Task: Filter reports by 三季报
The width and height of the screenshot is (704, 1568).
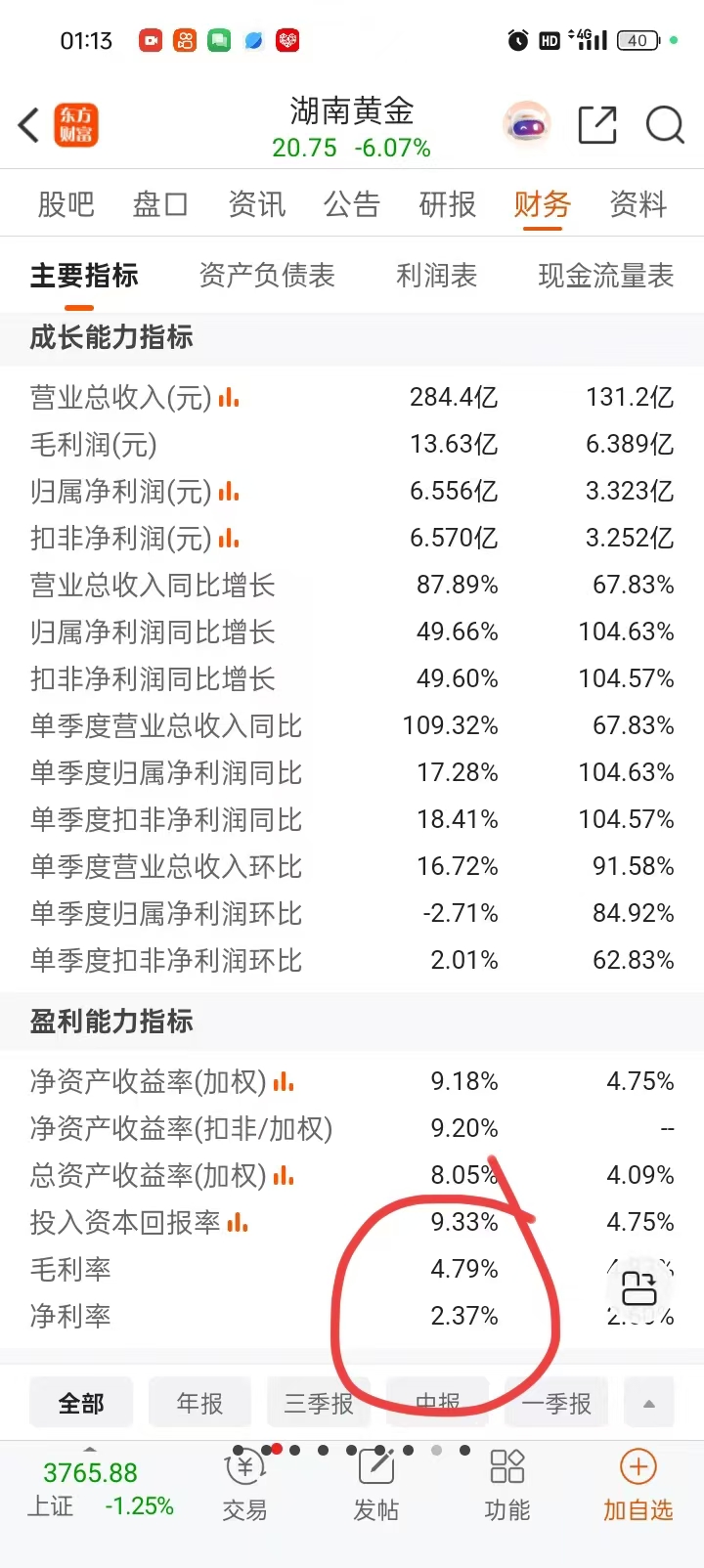Action: tap(319, 1404)
